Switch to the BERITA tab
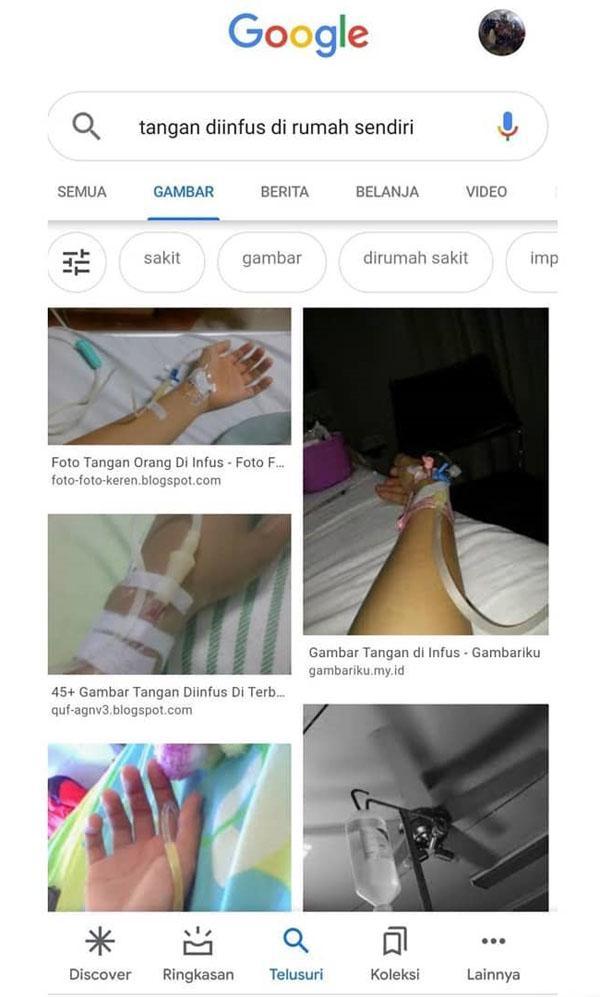Image resolution: width=600 pixels, height=997 pixels. point(285,192)
